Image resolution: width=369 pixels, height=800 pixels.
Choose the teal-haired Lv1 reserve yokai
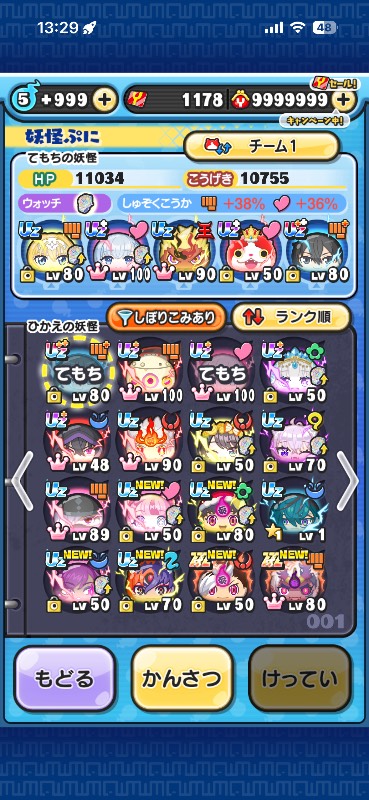click(x=293, y=511)
